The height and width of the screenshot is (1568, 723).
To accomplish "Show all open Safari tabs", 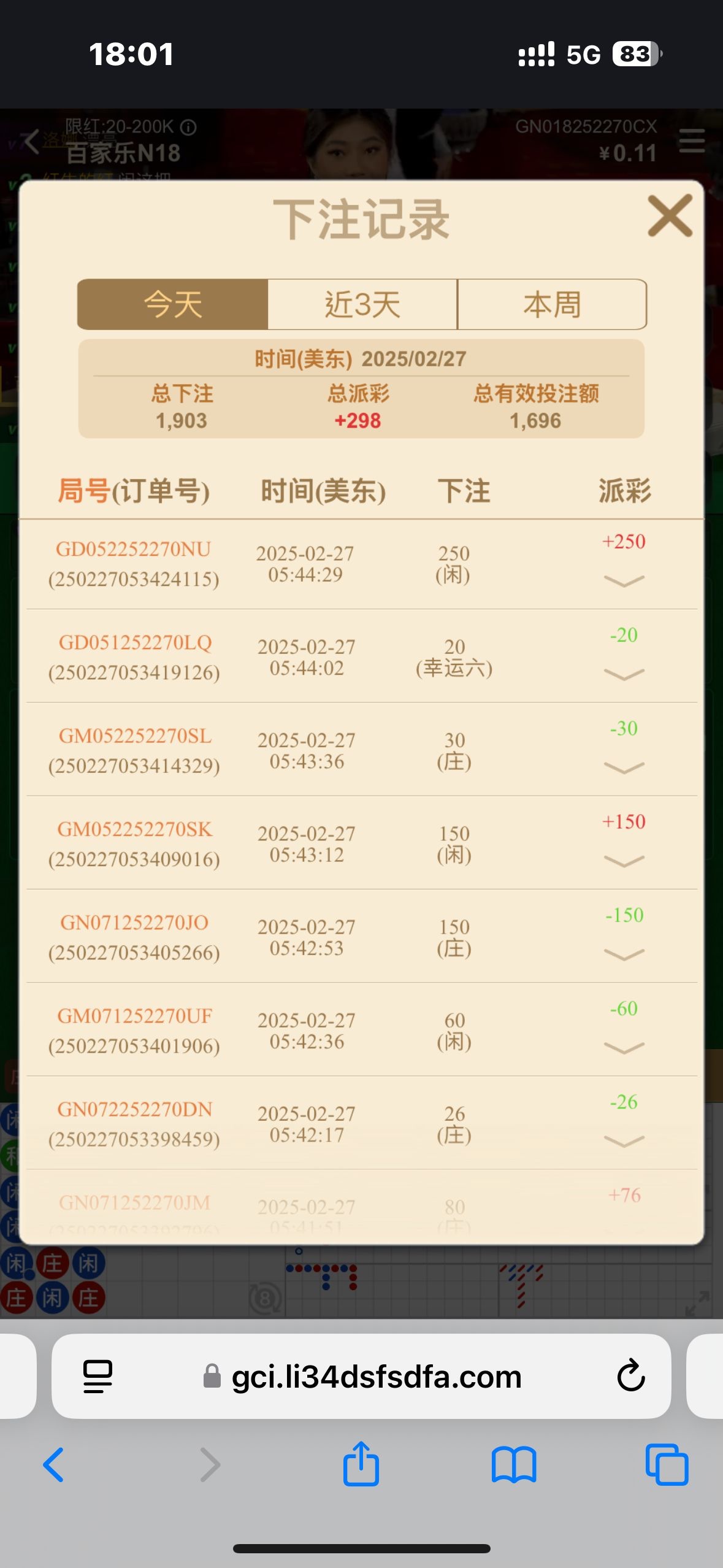I will coord(667,1465).
